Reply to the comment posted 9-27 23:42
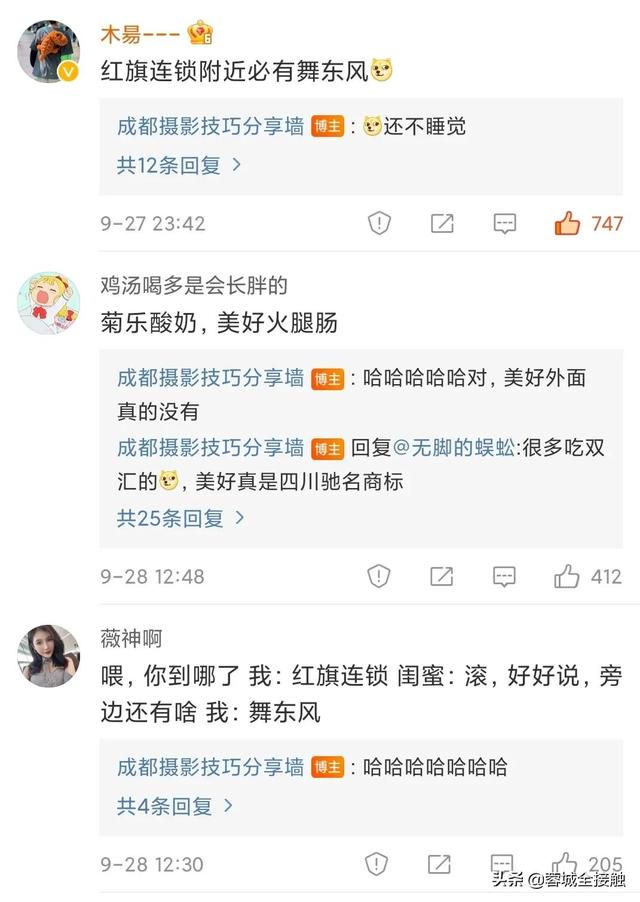Viewport: 640px width, 902px height. (505, 223)
